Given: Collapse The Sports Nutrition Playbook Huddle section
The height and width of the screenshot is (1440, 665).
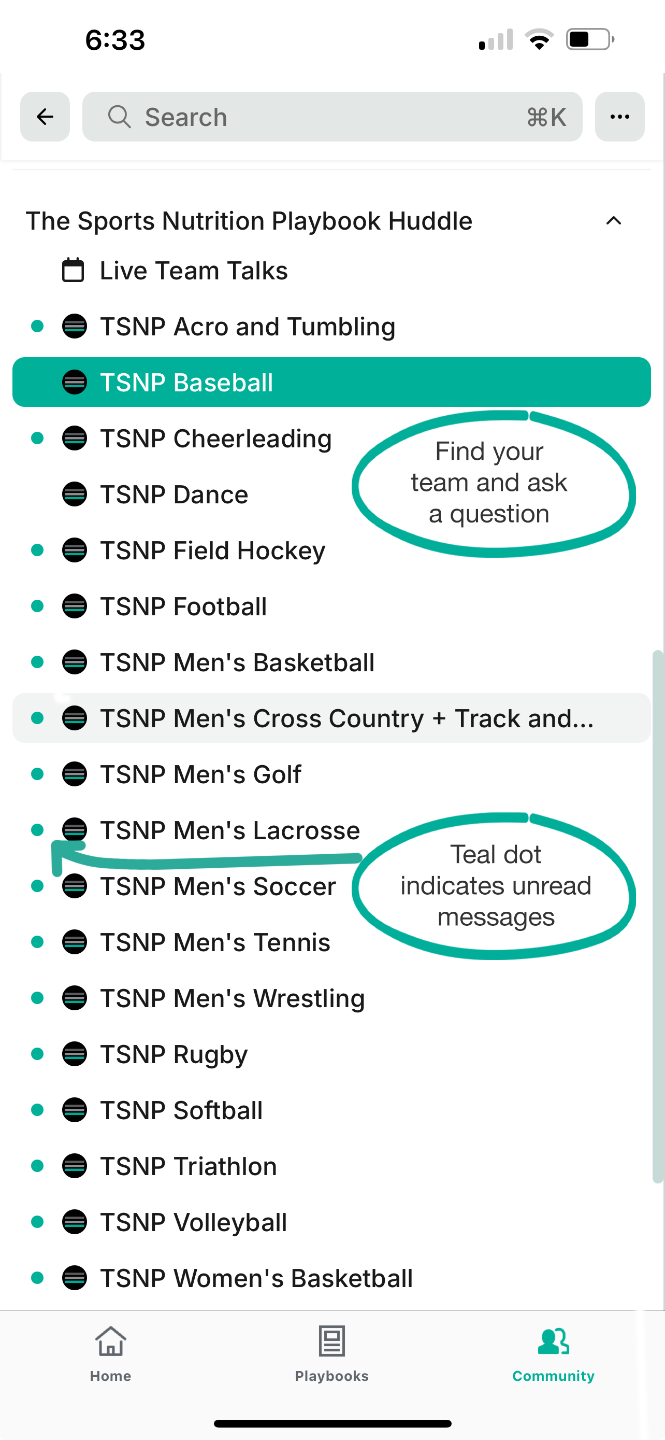Looking at the screenshot, I should pyautogui.click(x=614, y=221).
